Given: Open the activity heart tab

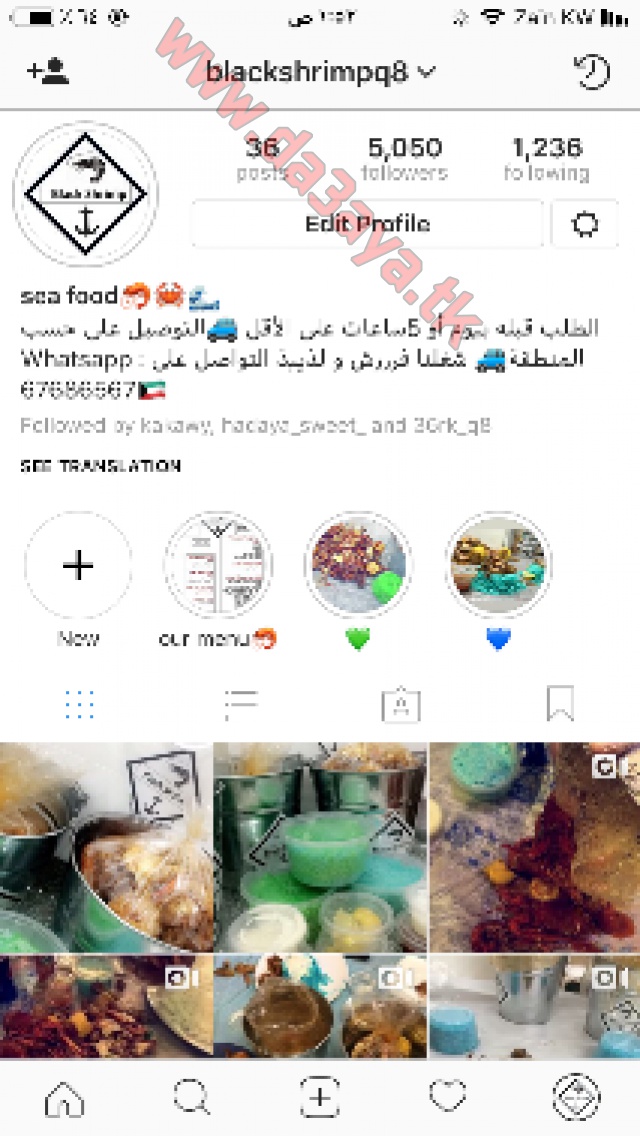Looking at the screenshot, I should click(x=448, y=1096).
